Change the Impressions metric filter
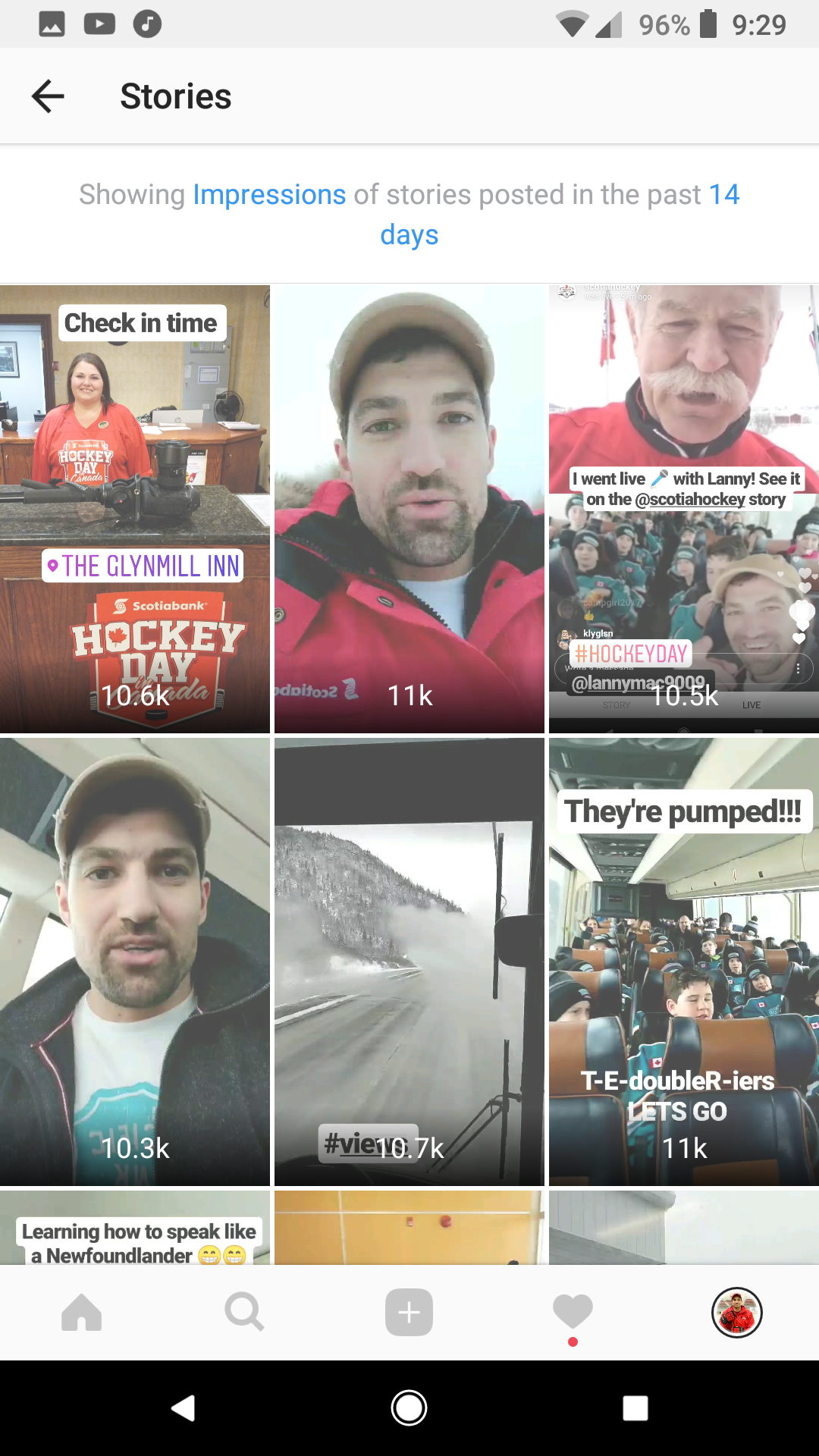This screenshot has height=1456, width=819. pos(269,195)
